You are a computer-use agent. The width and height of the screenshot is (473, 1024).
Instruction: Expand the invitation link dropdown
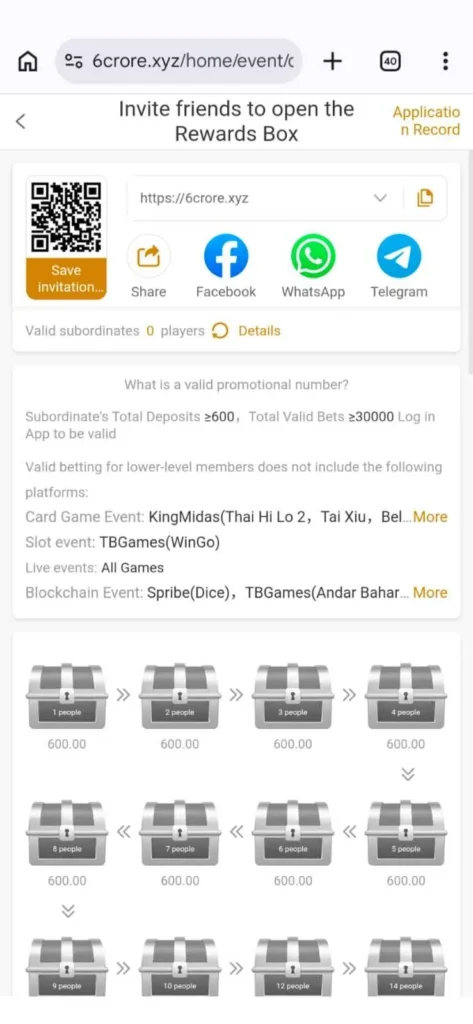pyautogui.click(x=380, y=198)
